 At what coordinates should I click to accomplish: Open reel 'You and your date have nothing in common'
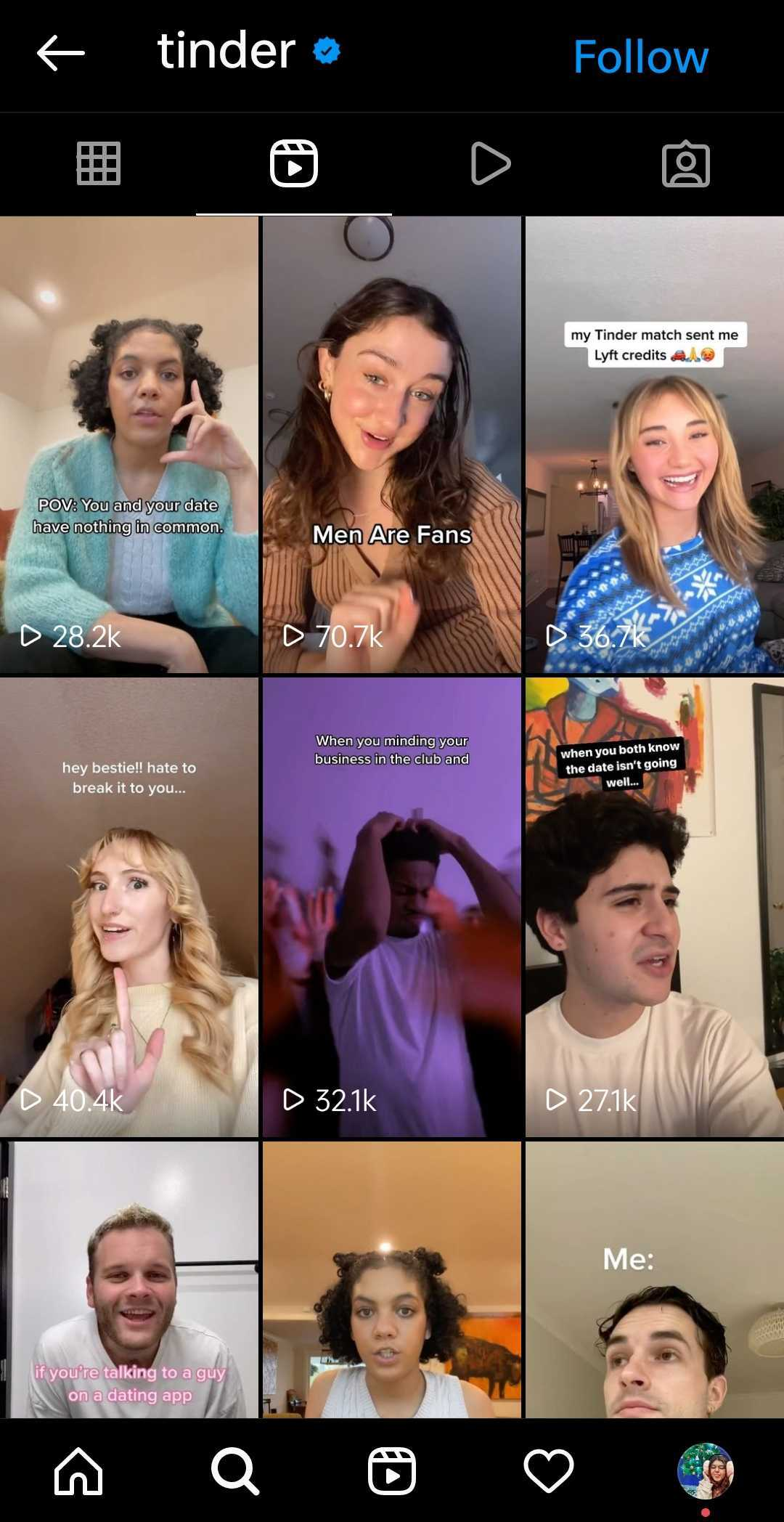129,444
